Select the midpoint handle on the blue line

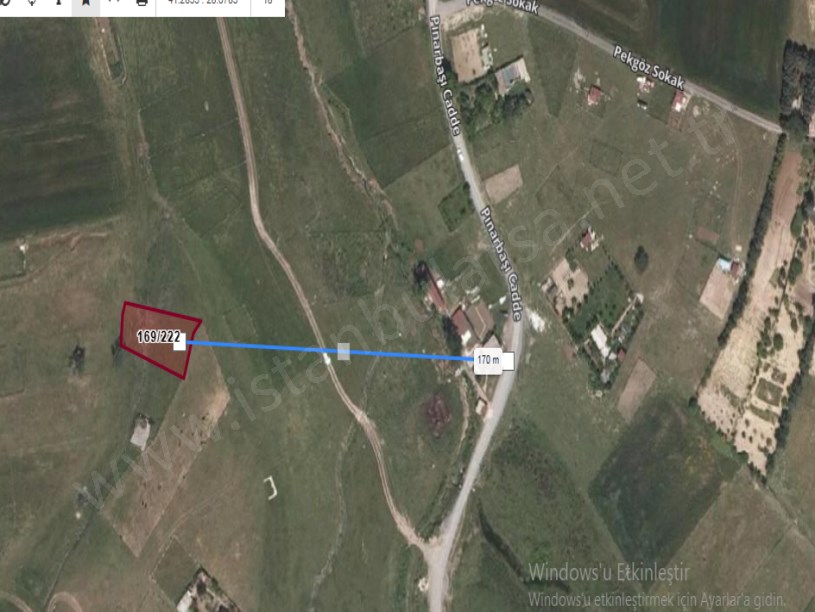[x=344, y=351]
